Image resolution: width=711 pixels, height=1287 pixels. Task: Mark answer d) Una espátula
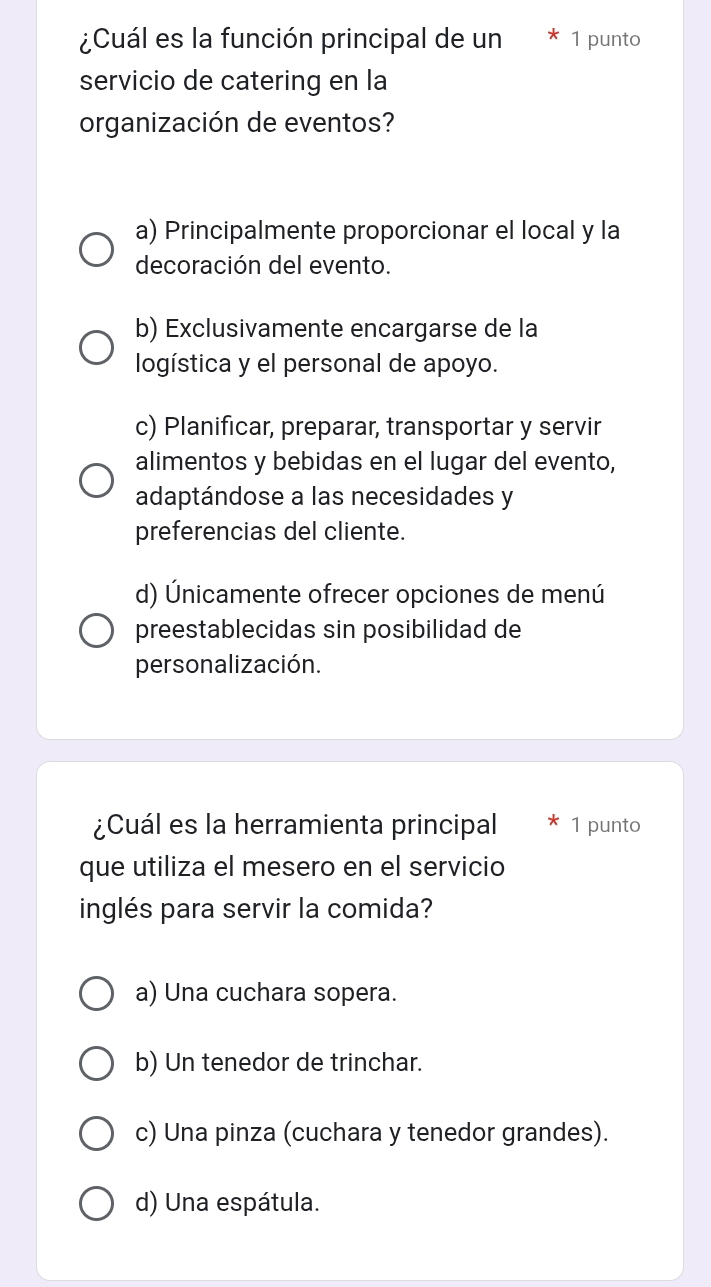pyautogui.click(x=97, y=1204)
